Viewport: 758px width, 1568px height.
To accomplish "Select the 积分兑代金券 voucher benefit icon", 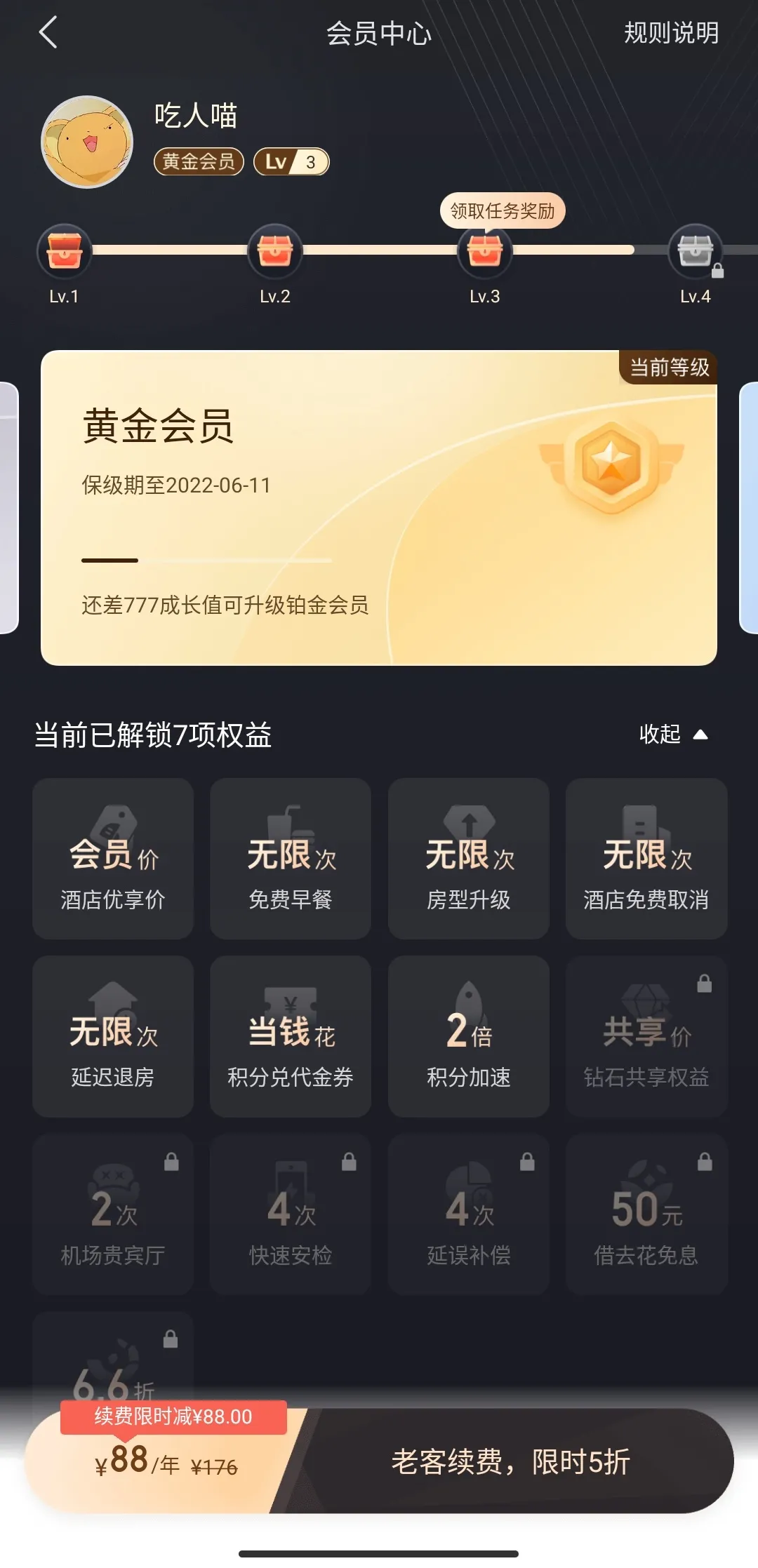I will pyautogui.click(x=290, y=1038).
